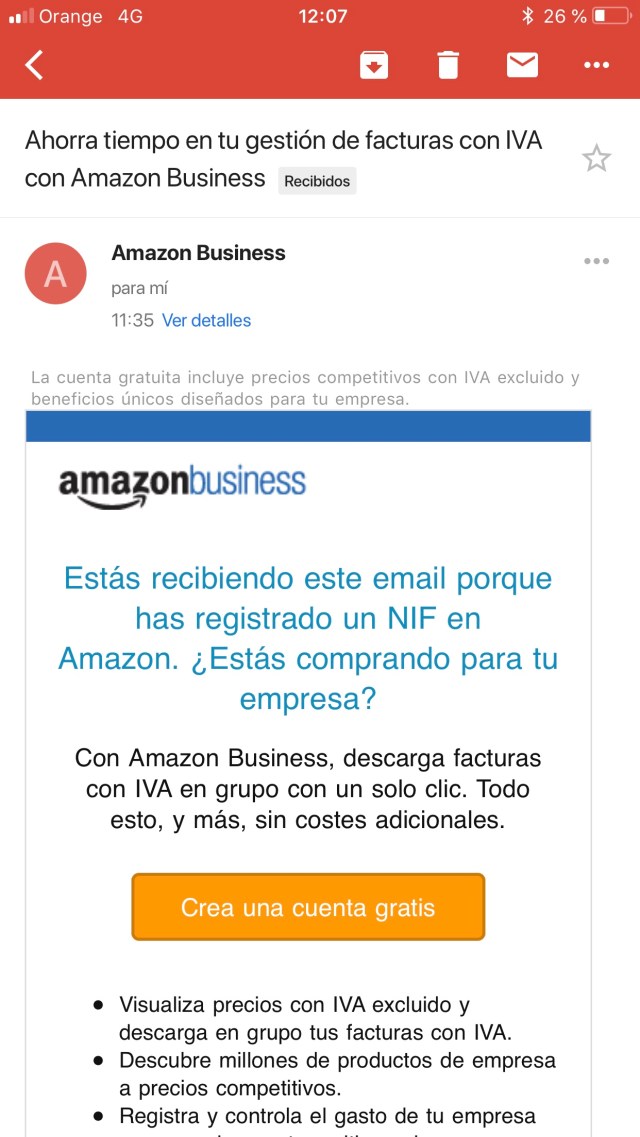Tap Ver detalles to show recipients
The height and width of the screenshot is (1137, 640).
(206, 320)
